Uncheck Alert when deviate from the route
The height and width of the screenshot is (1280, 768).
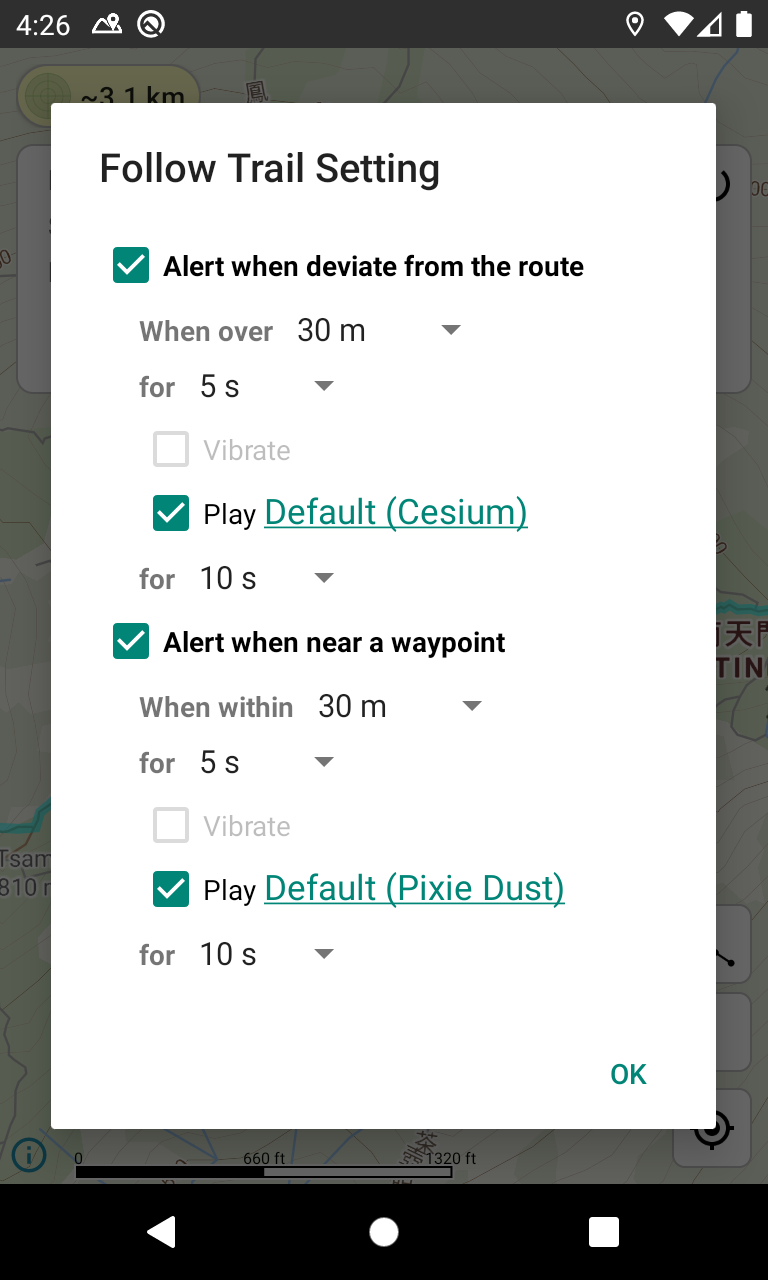[x=131, y=266]
